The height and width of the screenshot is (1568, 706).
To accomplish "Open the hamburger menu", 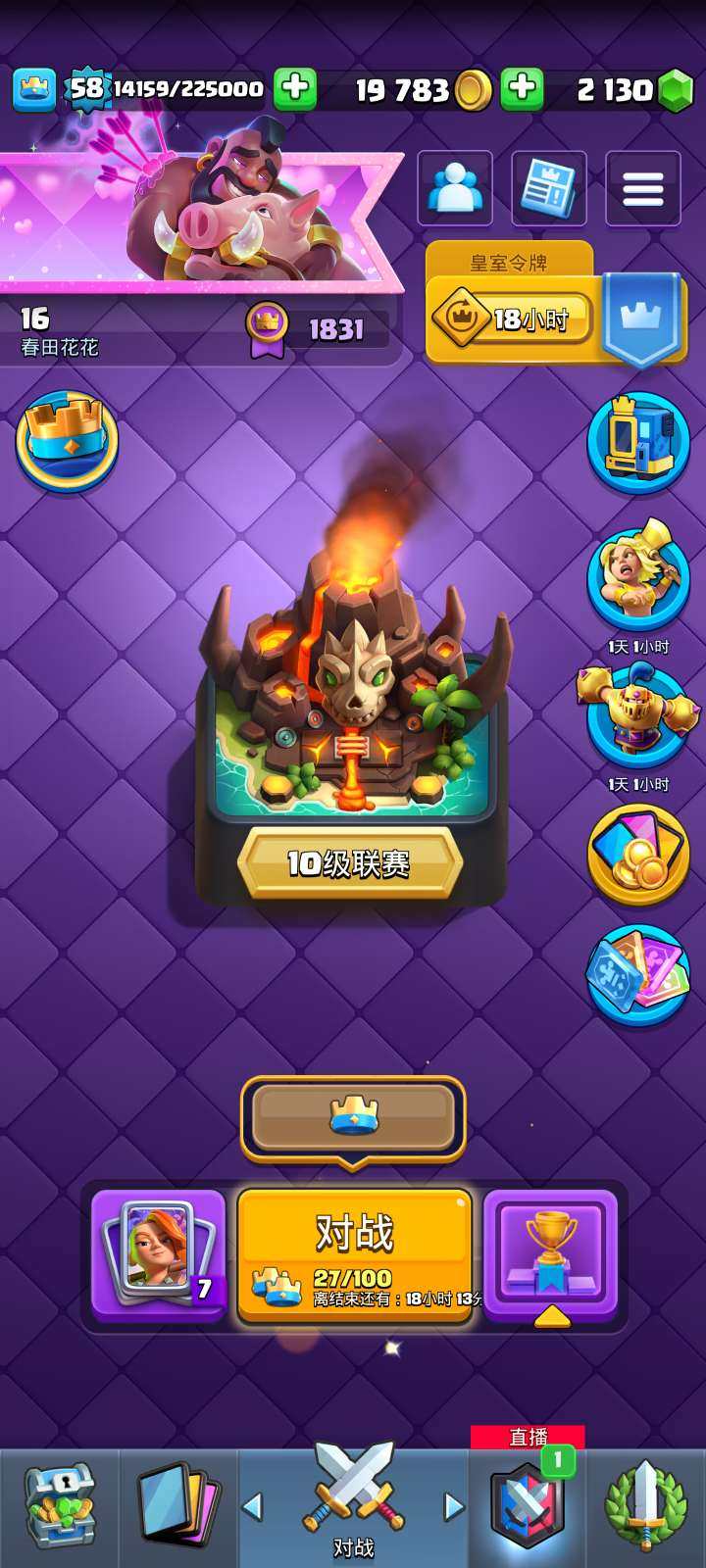I will [642, 188].
